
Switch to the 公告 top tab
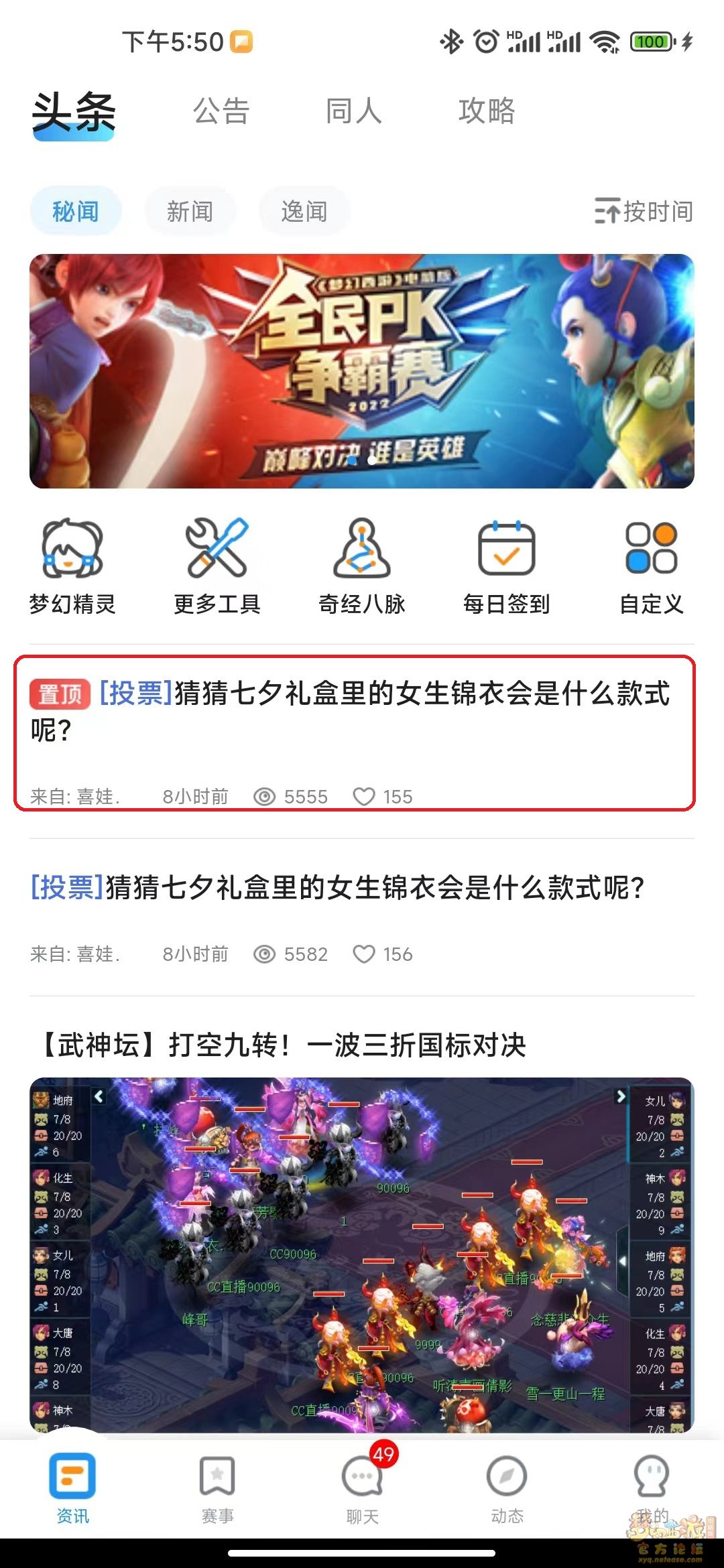(221, 111)
